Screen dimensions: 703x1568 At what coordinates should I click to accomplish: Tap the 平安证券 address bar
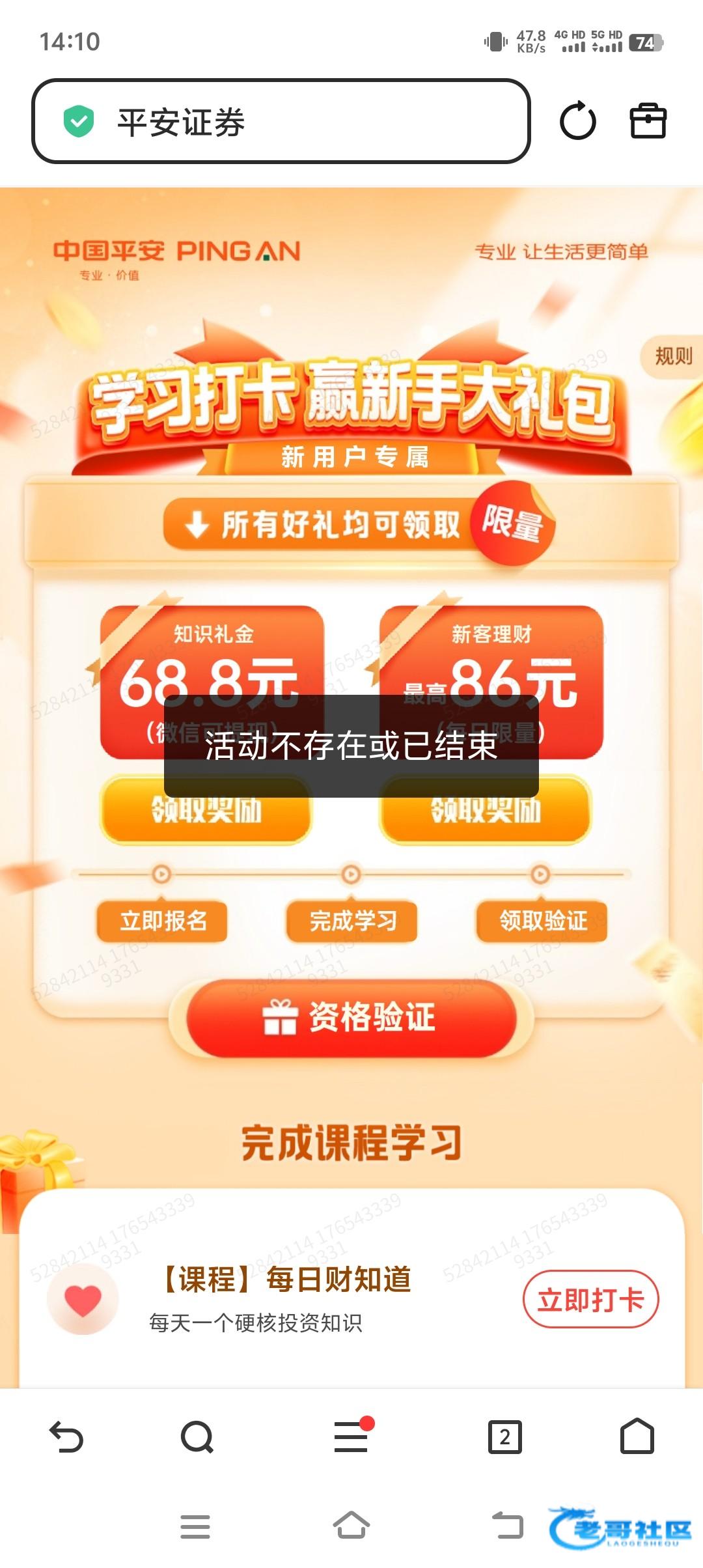(280, 122)
